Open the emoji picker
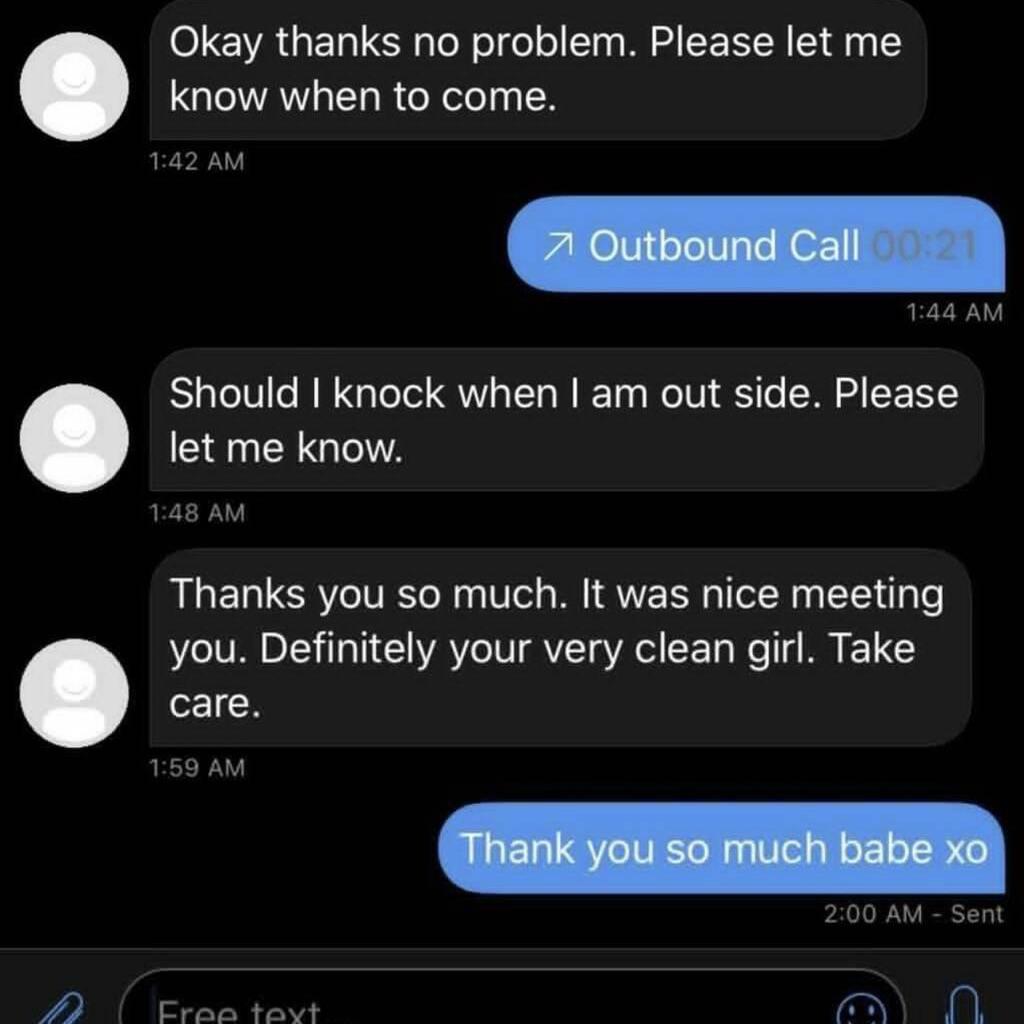The width and height of the screenshot is (1024, 1024). (861, 1008)
